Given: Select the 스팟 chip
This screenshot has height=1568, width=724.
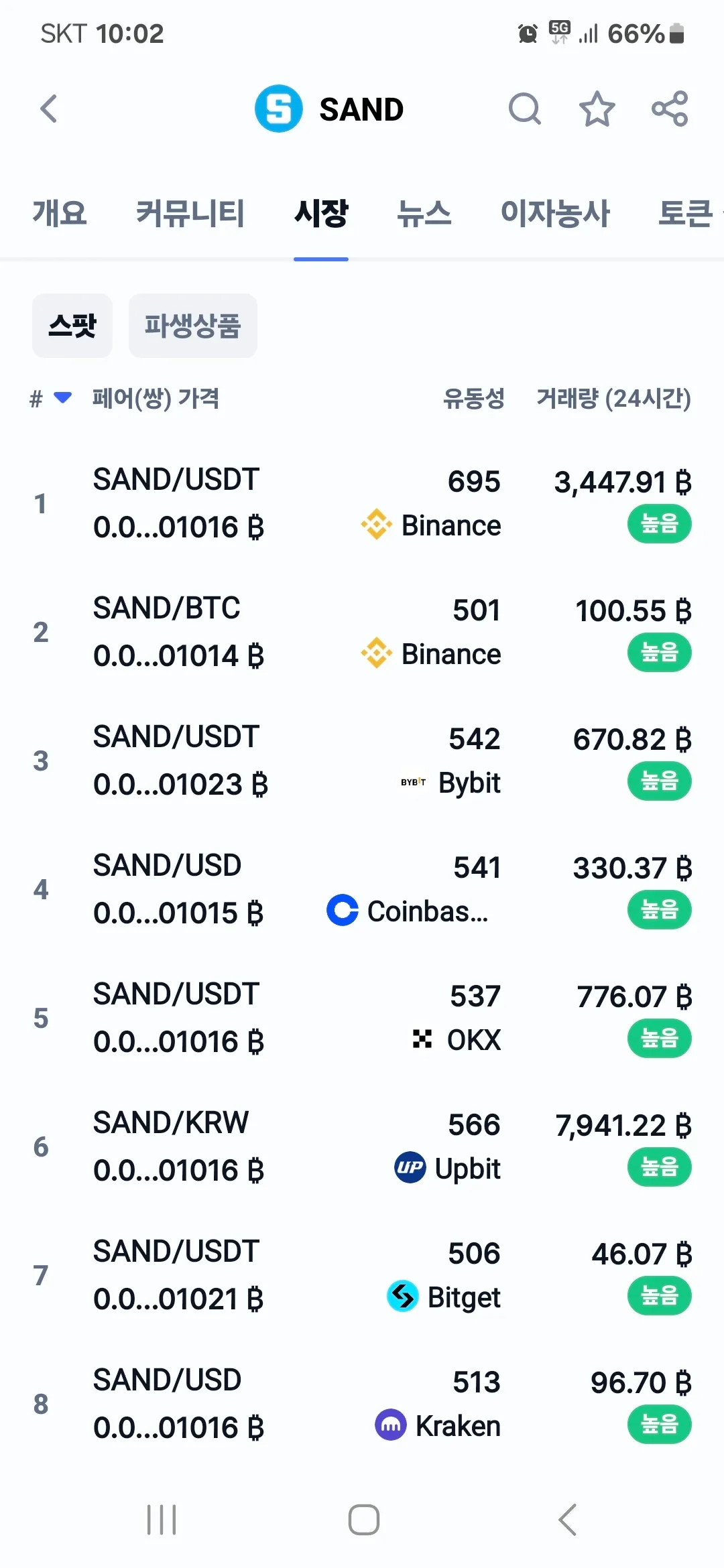Looking at the screenshot, I should [x=72, y=326].
